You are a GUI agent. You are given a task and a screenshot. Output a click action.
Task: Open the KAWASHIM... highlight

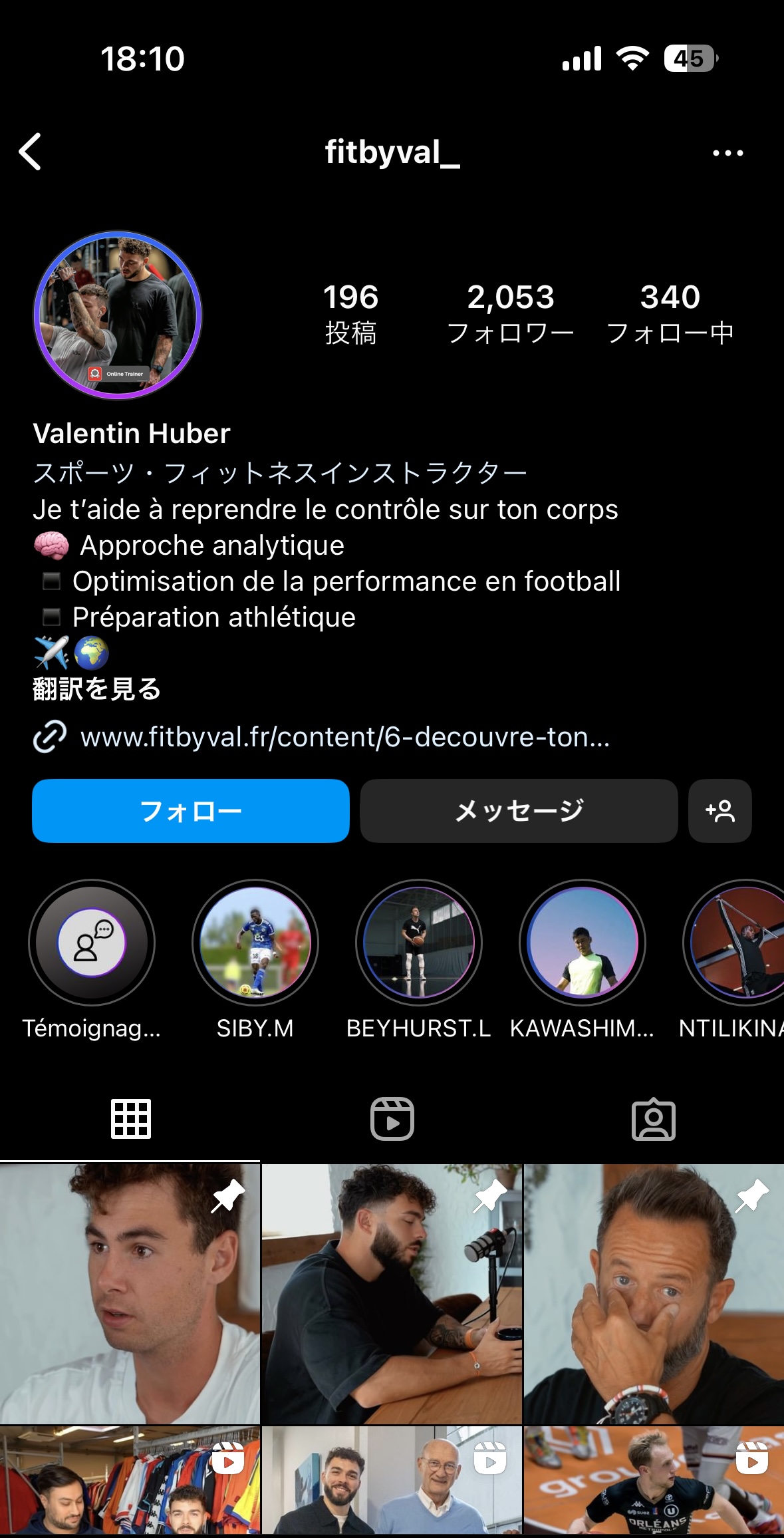pos(583,960)
